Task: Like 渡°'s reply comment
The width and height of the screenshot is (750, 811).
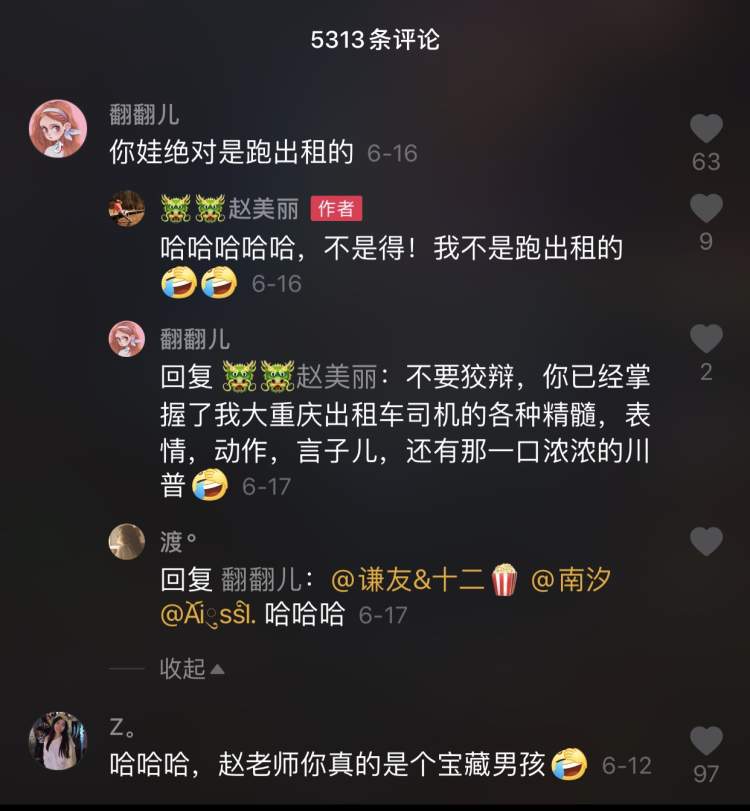Action: (x=706, y=542)
